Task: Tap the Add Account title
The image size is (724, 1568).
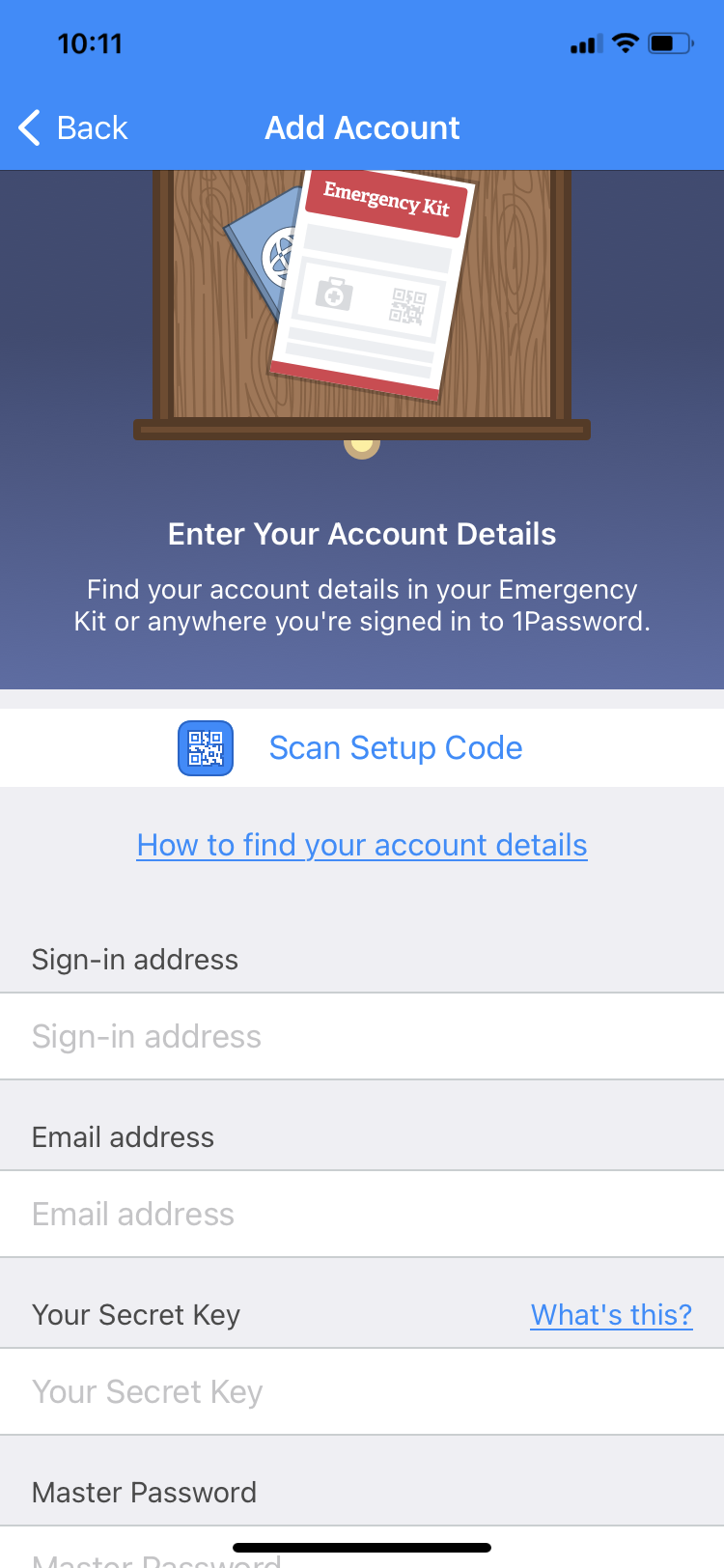Action: tap(362, 126)
